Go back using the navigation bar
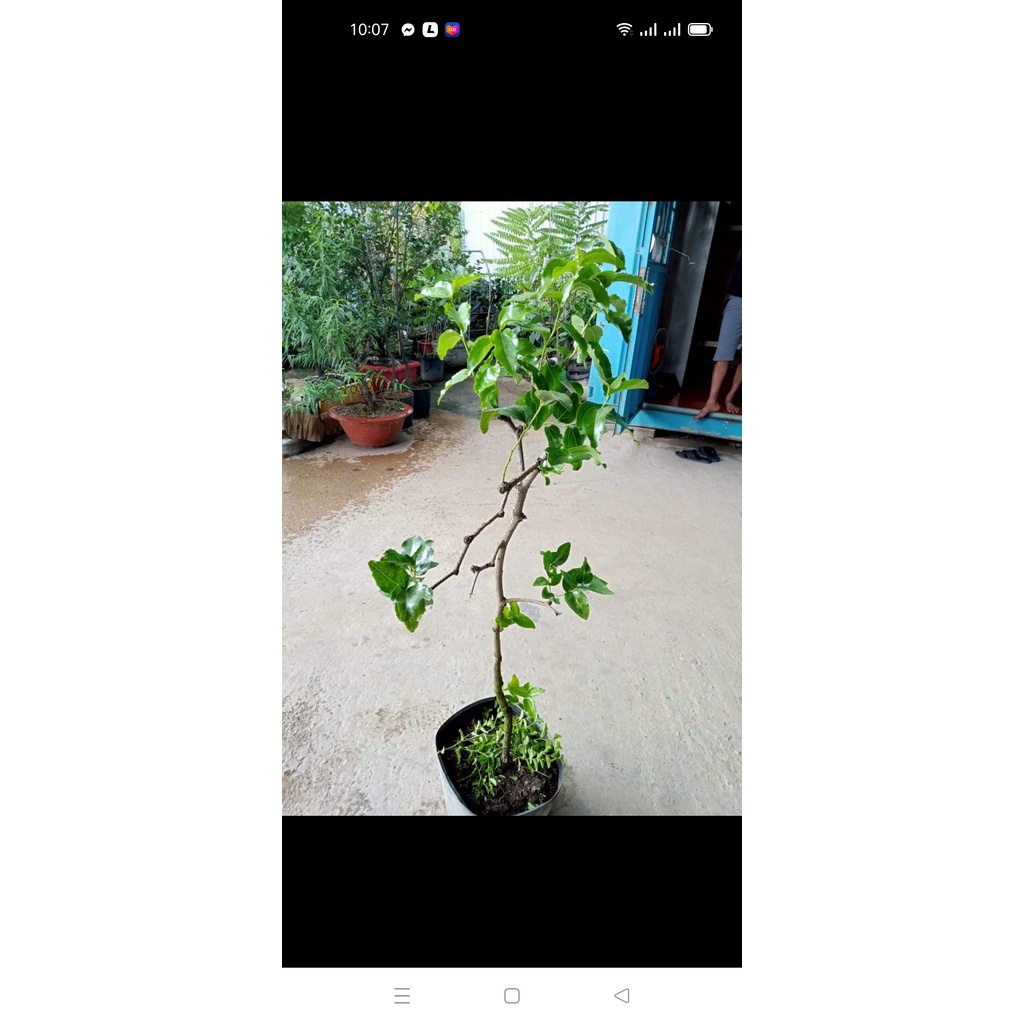 tap(621, 995)
